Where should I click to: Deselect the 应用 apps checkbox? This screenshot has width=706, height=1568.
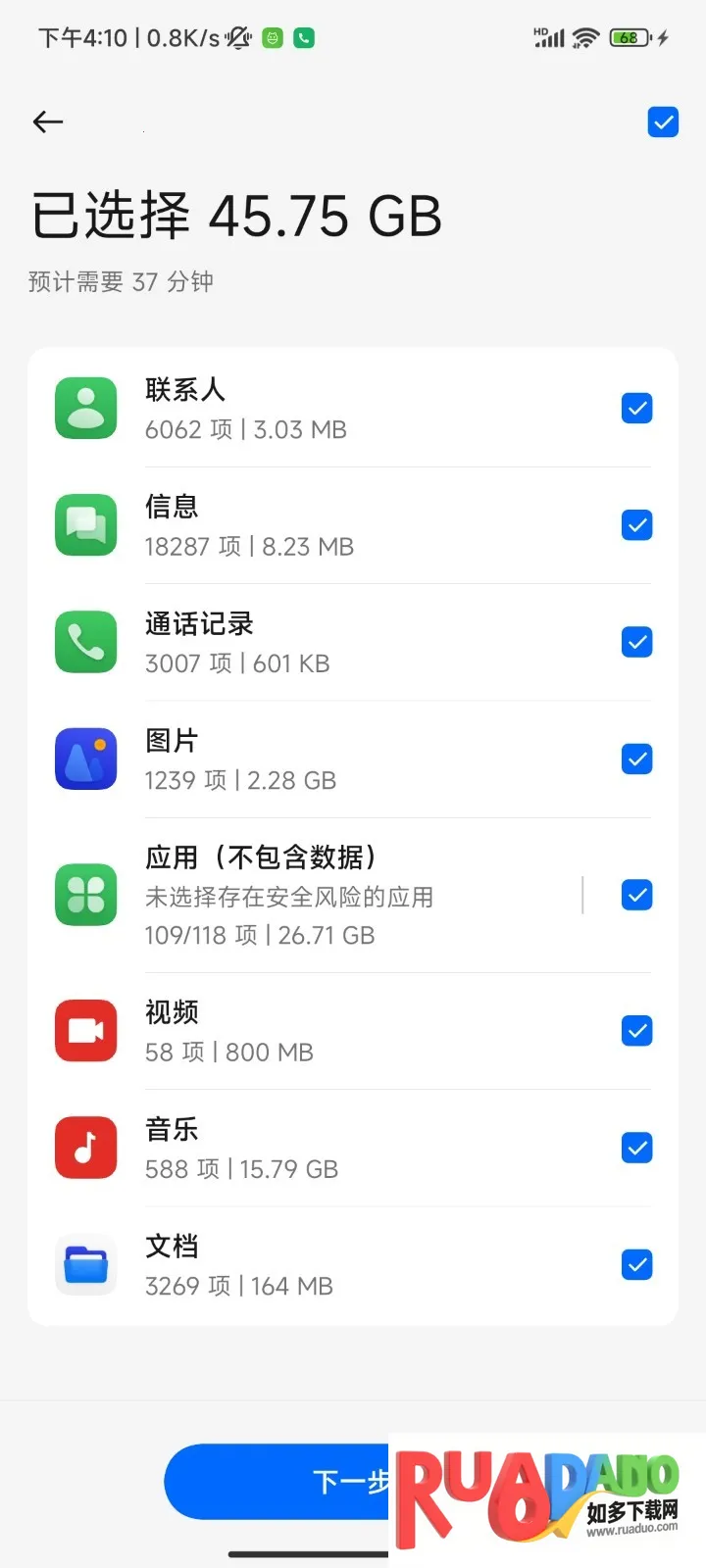636,895
